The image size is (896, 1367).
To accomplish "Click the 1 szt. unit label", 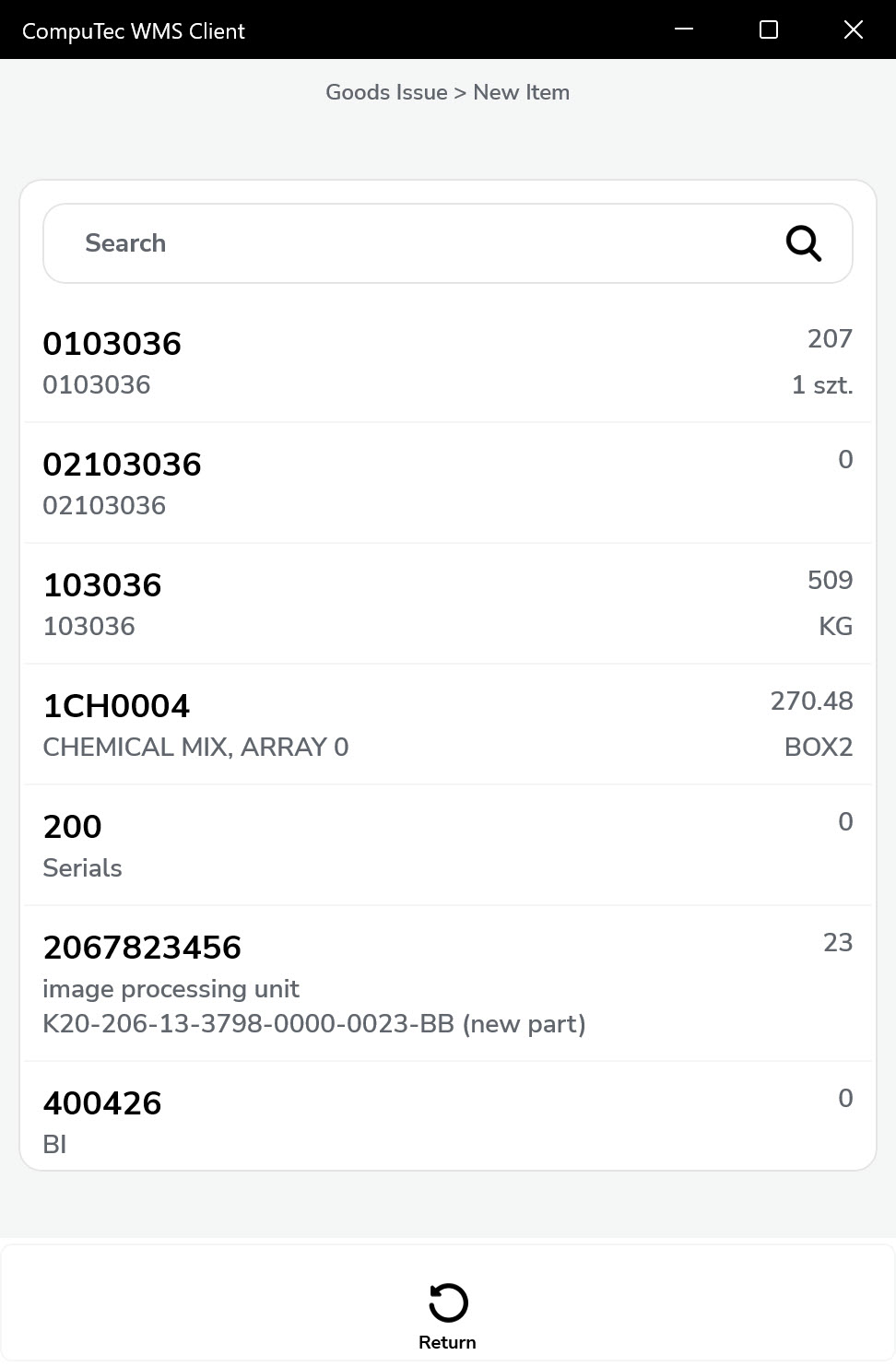I will [822, 384].
